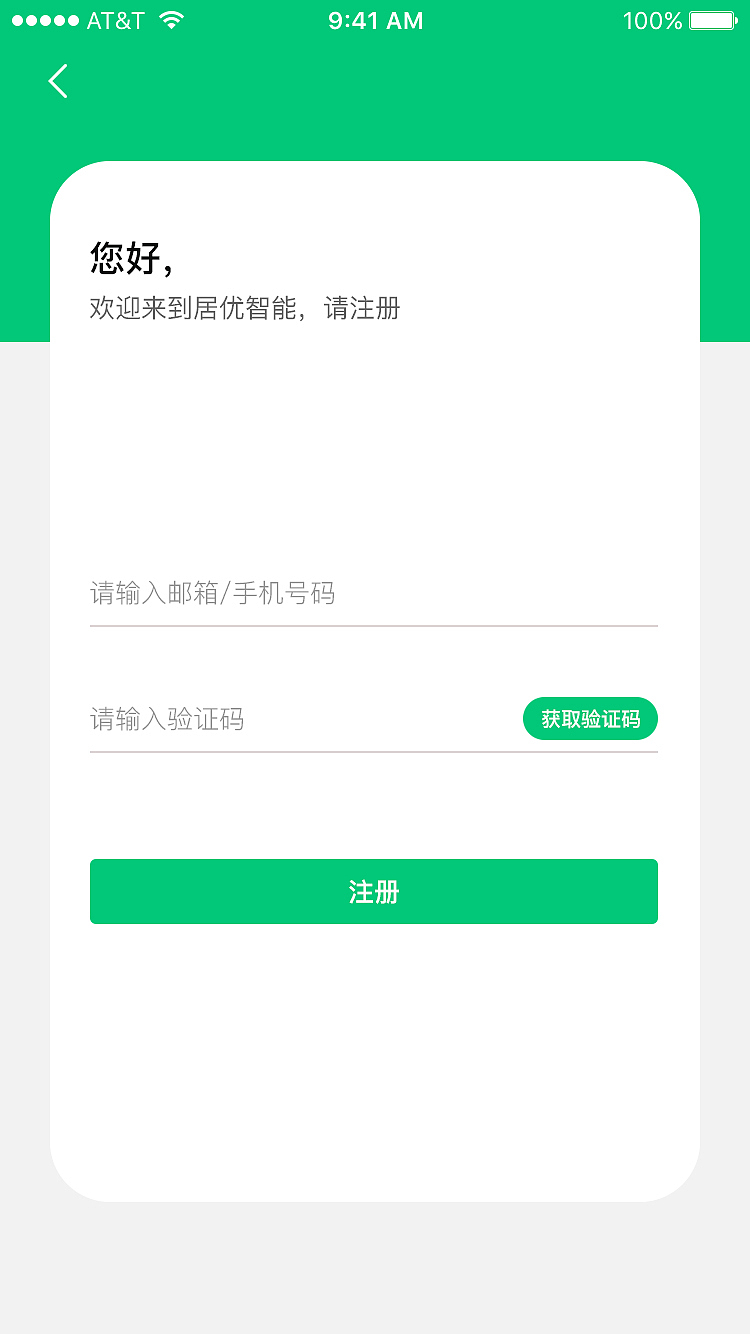Tap the 9:41 AM clock display
Screen dimensions: 750x1334
[x=375, y=19]
